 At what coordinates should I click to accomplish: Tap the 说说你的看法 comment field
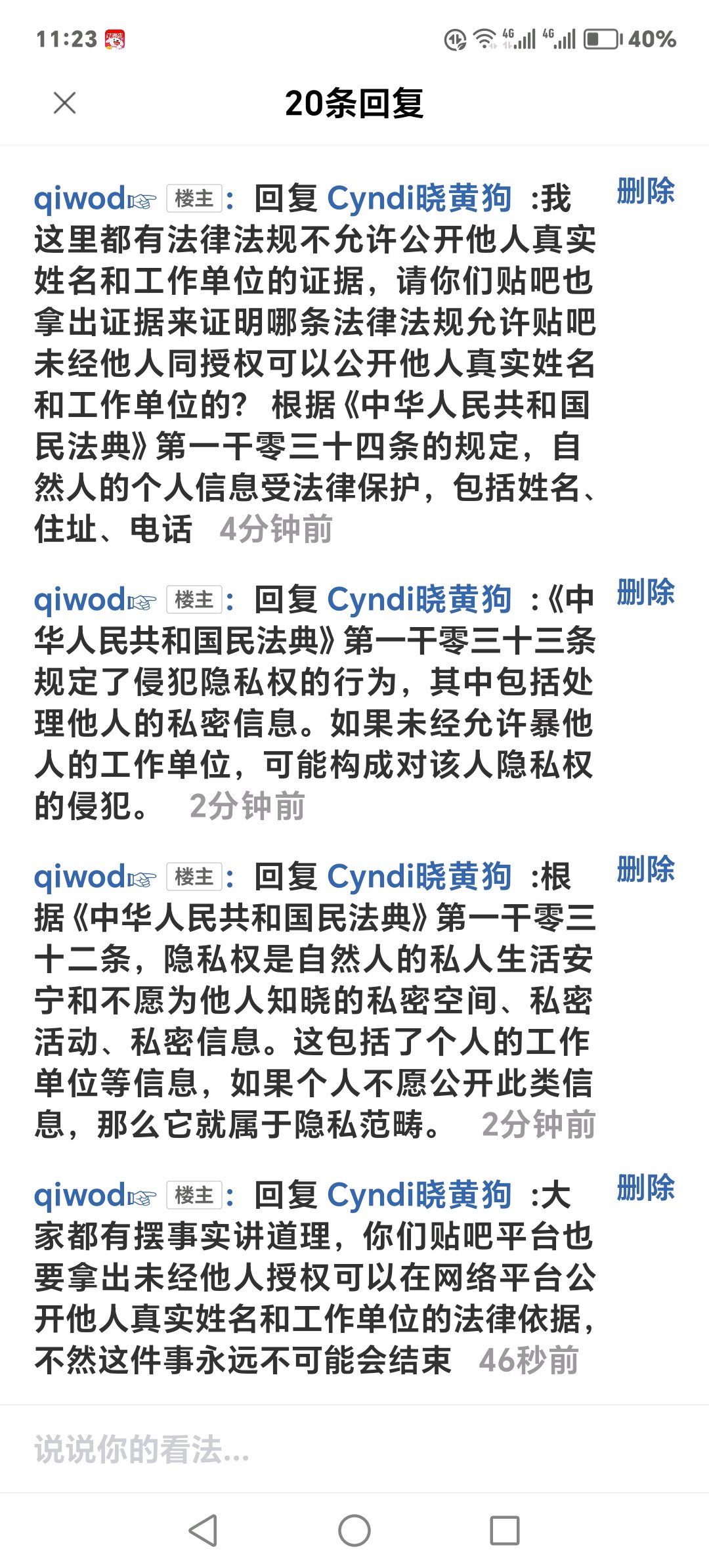pos(354,1448)
